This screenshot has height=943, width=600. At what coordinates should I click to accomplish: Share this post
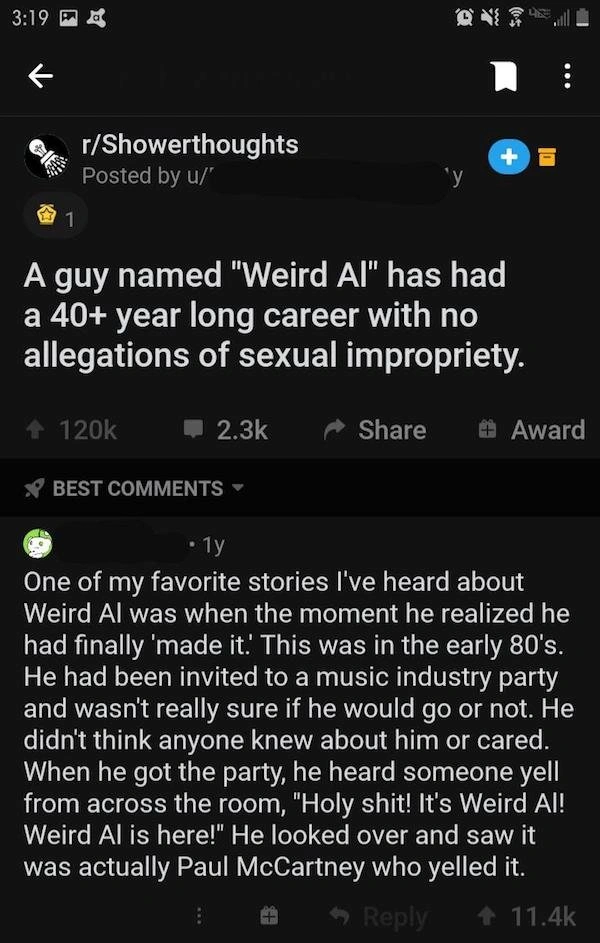pos(376,429)
